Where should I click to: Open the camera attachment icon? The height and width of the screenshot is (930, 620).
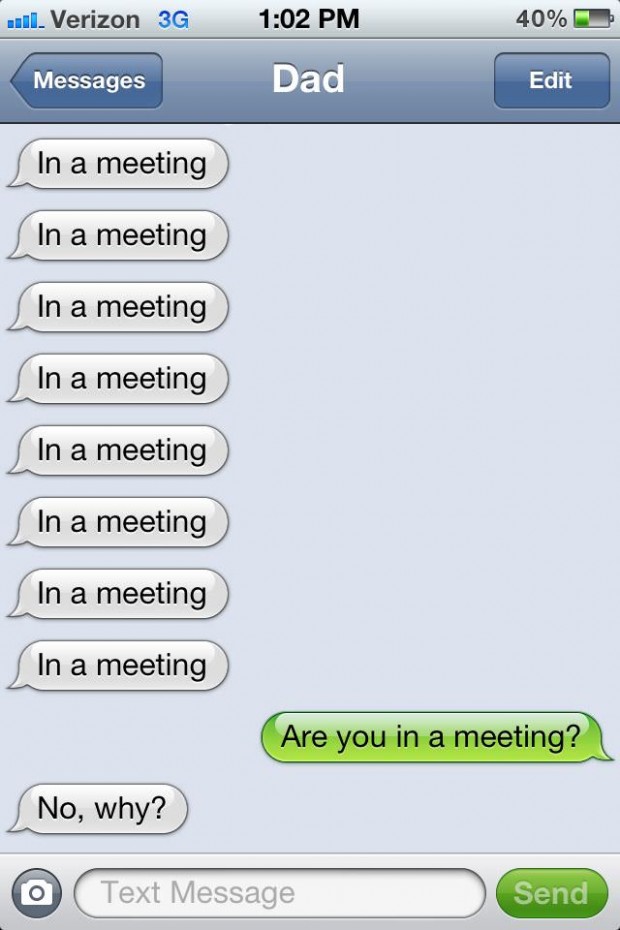point(37,892)
